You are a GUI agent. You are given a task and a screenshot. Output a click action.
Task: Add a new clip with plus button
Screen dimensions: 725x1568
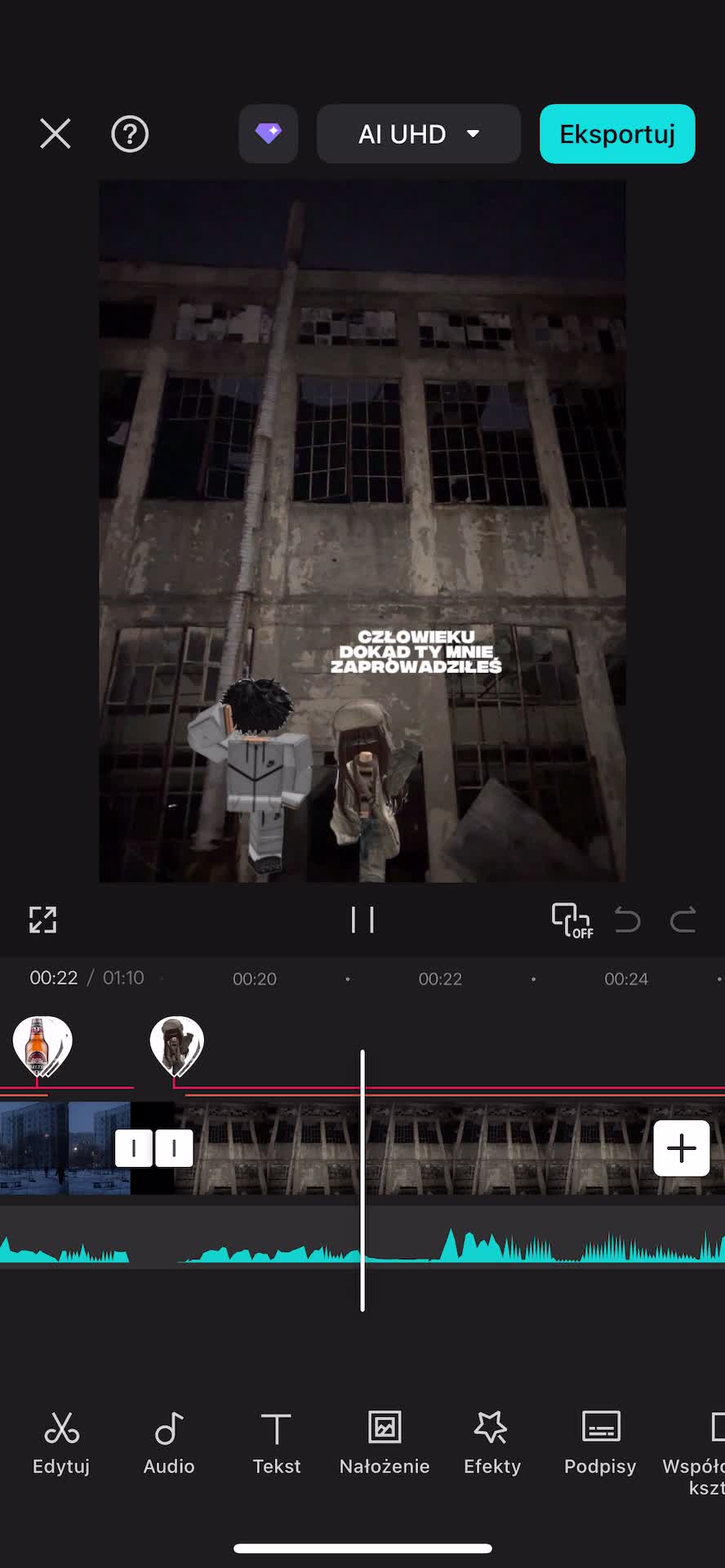[681, 1148]
